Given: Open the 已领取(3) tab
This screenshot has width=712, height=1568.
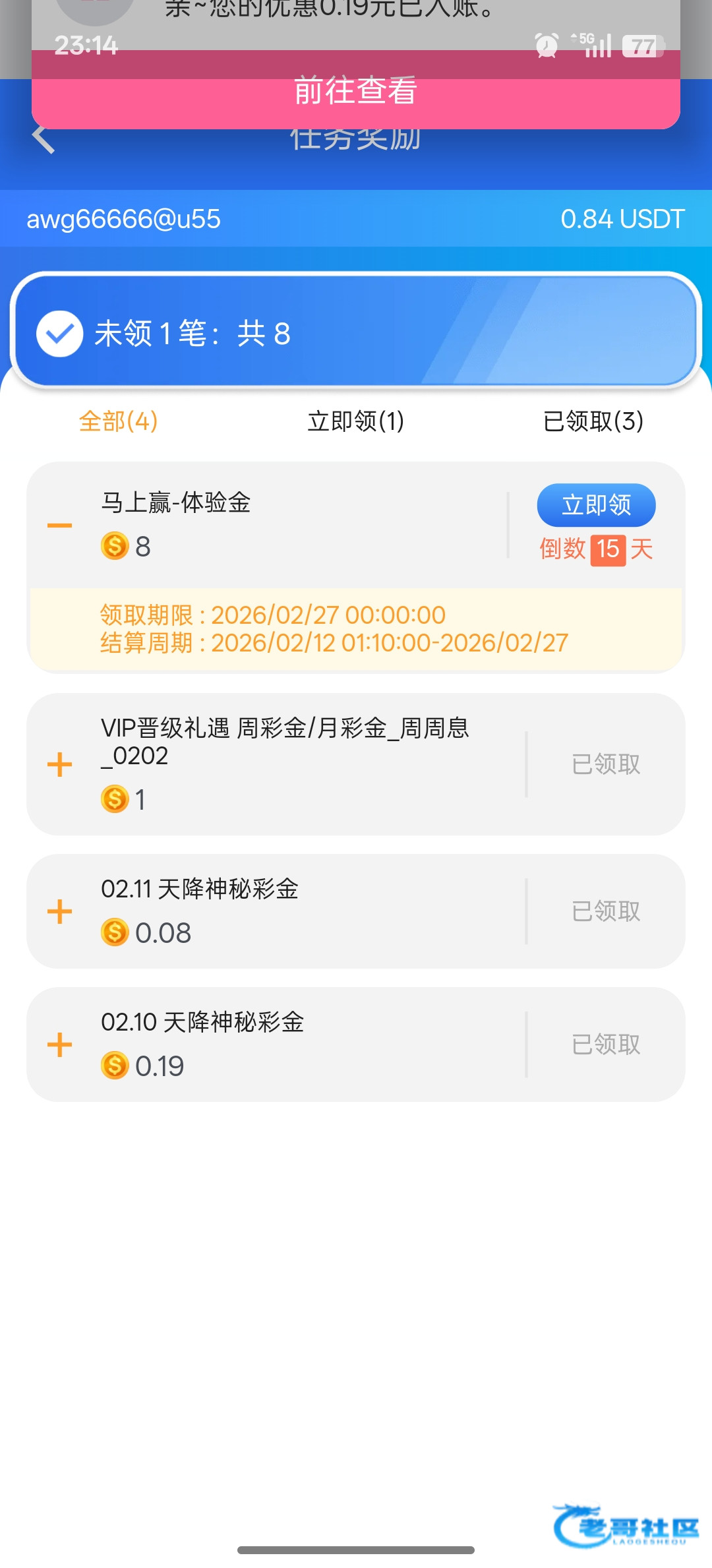Looking at the screenshot, I should (x=593, y=421).
